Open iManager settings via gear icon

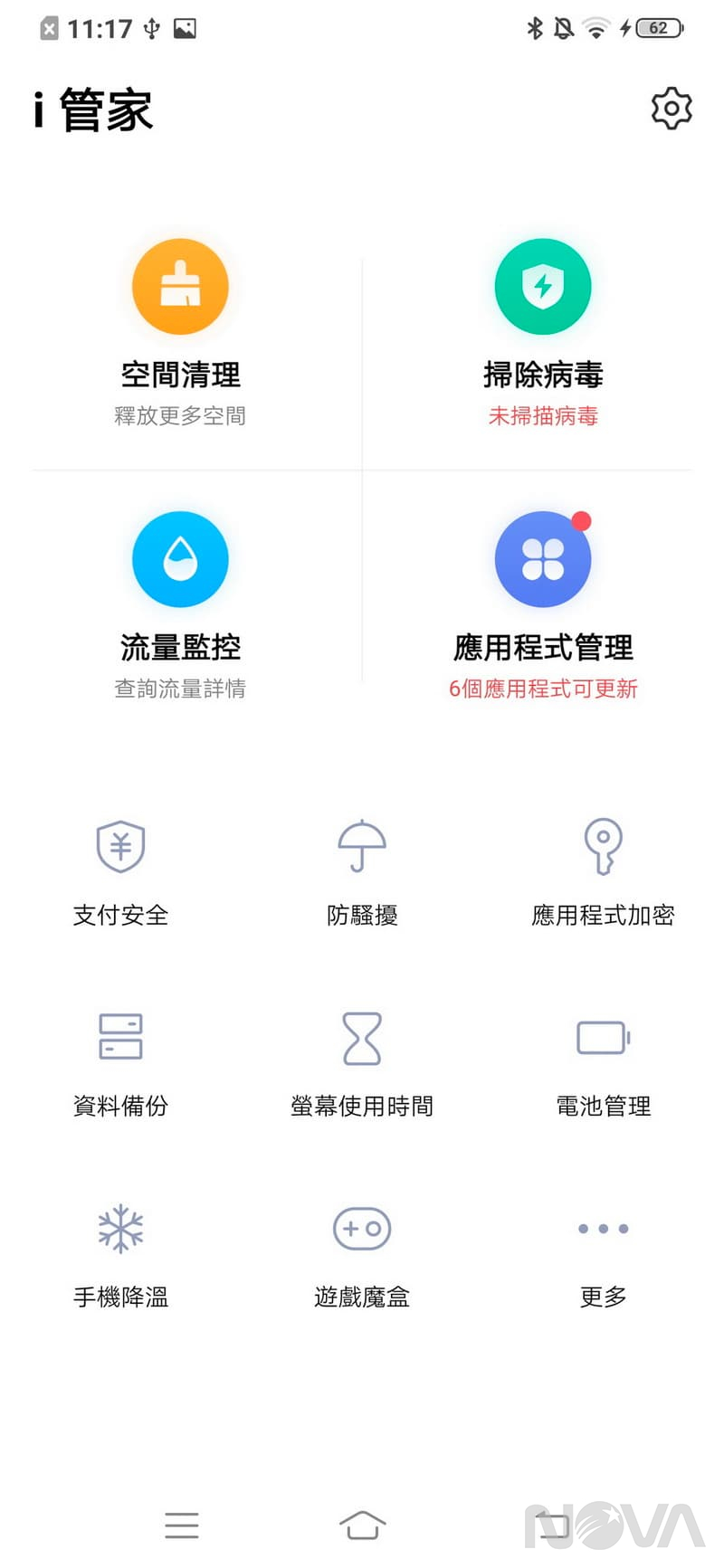[x=672, y=108]
